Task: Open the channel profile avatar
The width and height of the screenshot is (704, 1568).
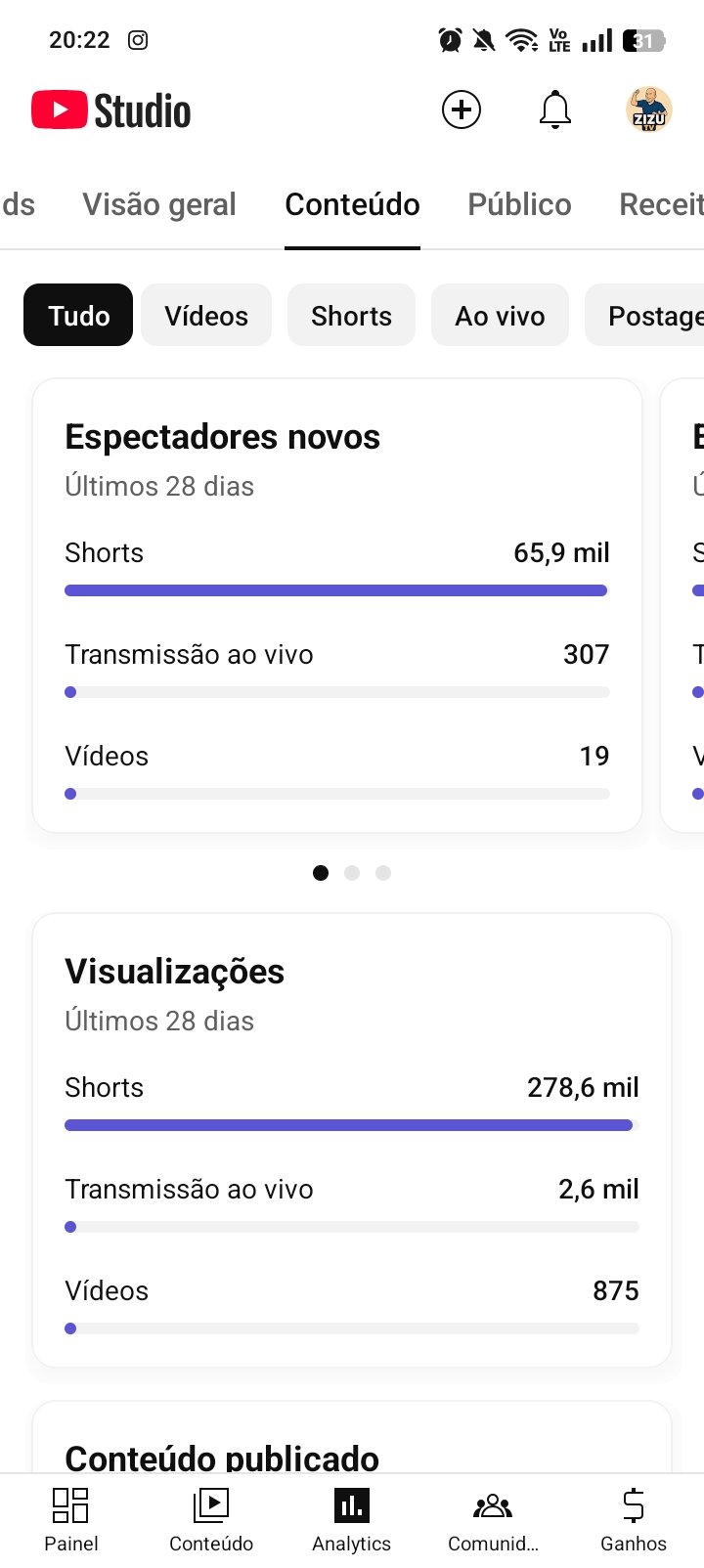Action: point(648,109)
